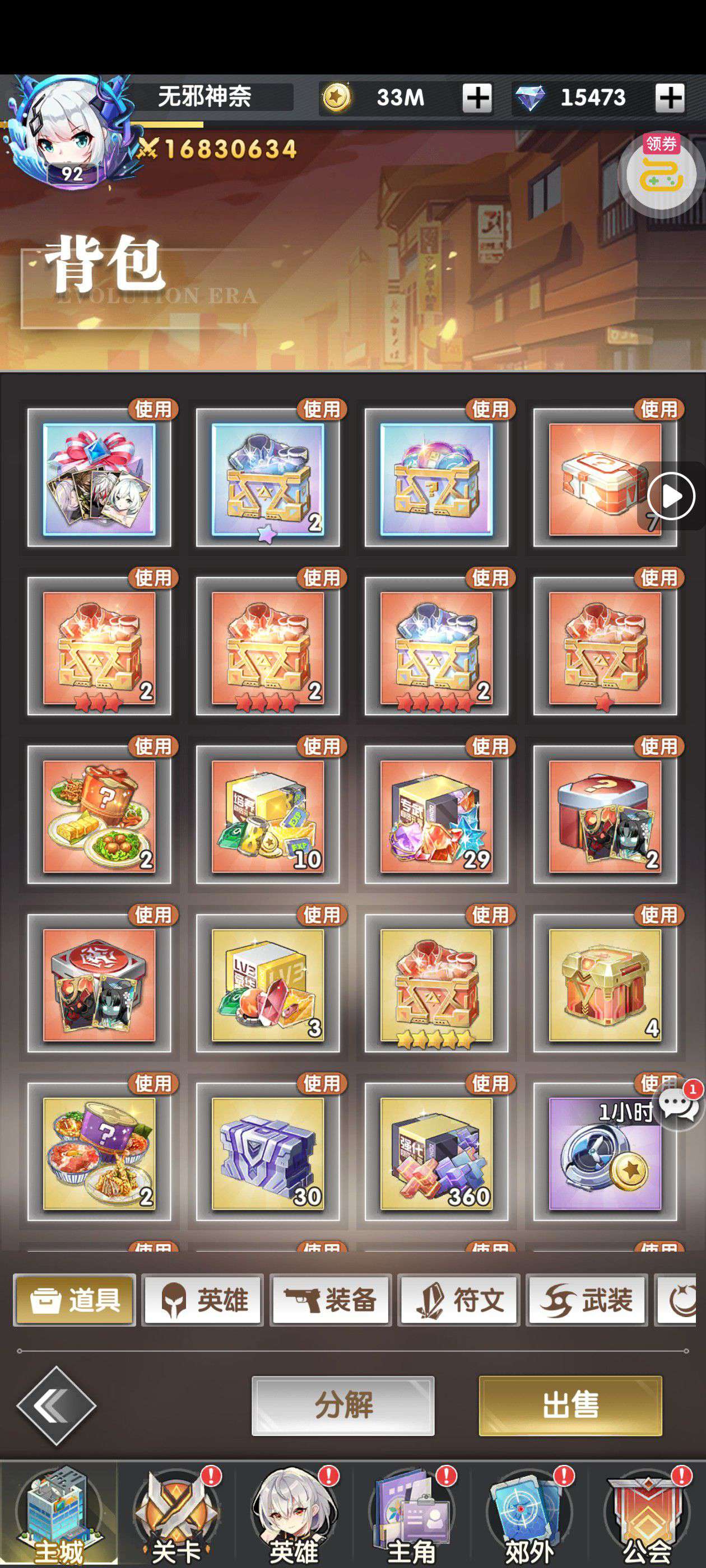
Task: Open 郊外 in the bottom navigation
Action: tap(529, 1515)
